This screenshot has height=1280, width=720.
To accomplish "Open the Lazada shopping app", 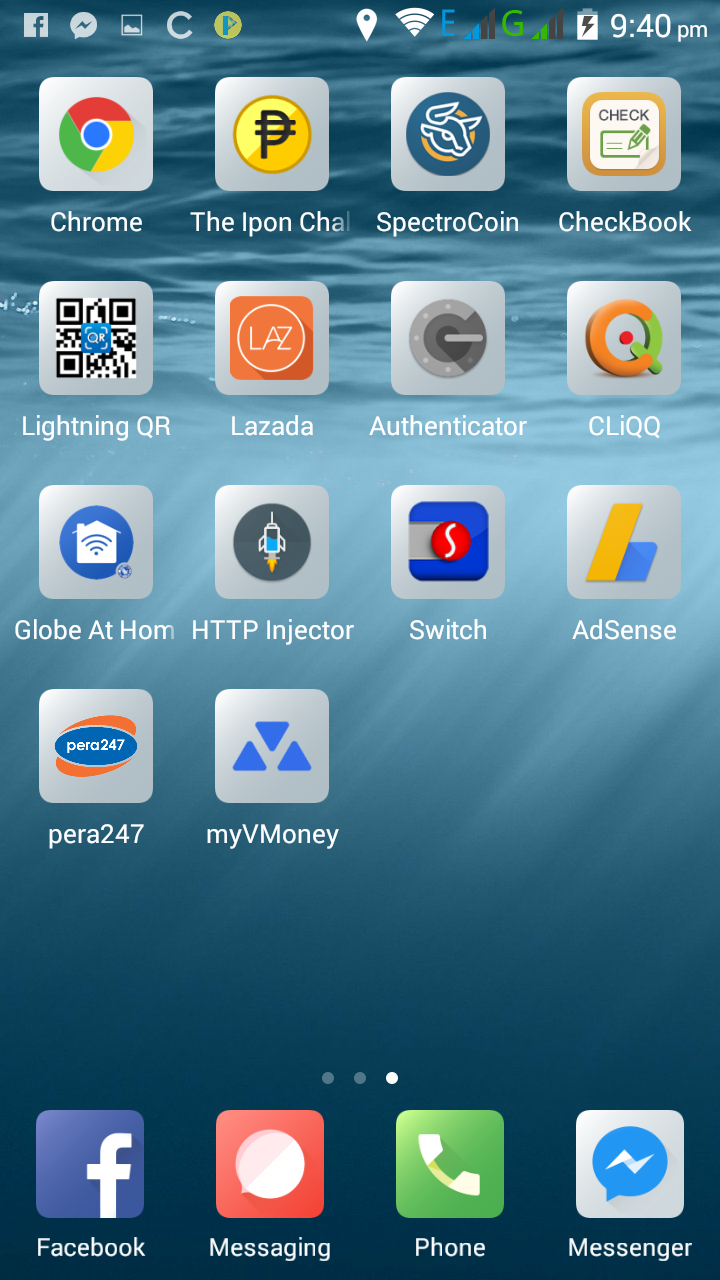I will [x=272, y=338].
